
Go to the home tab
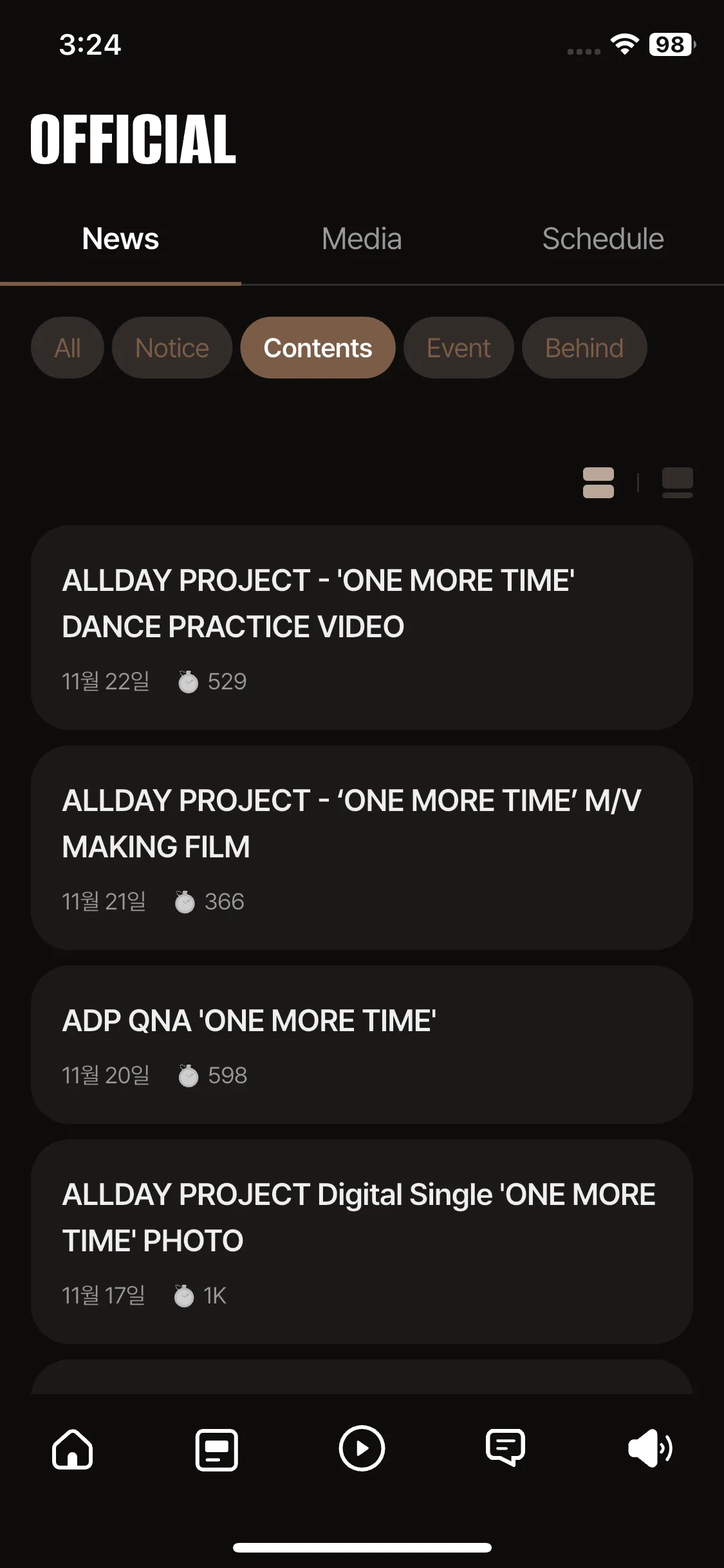(72, 1450)
